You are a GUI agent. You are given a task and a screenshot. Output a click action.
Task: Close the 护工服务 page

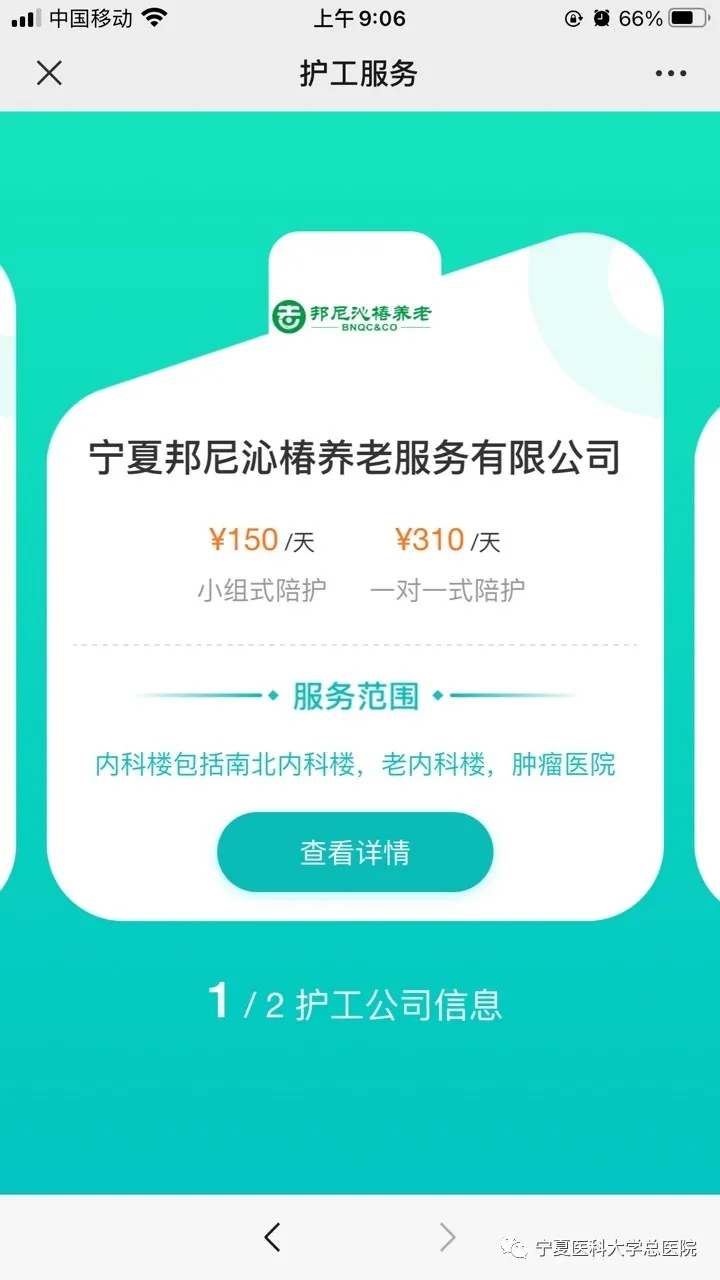coord(49,73)
